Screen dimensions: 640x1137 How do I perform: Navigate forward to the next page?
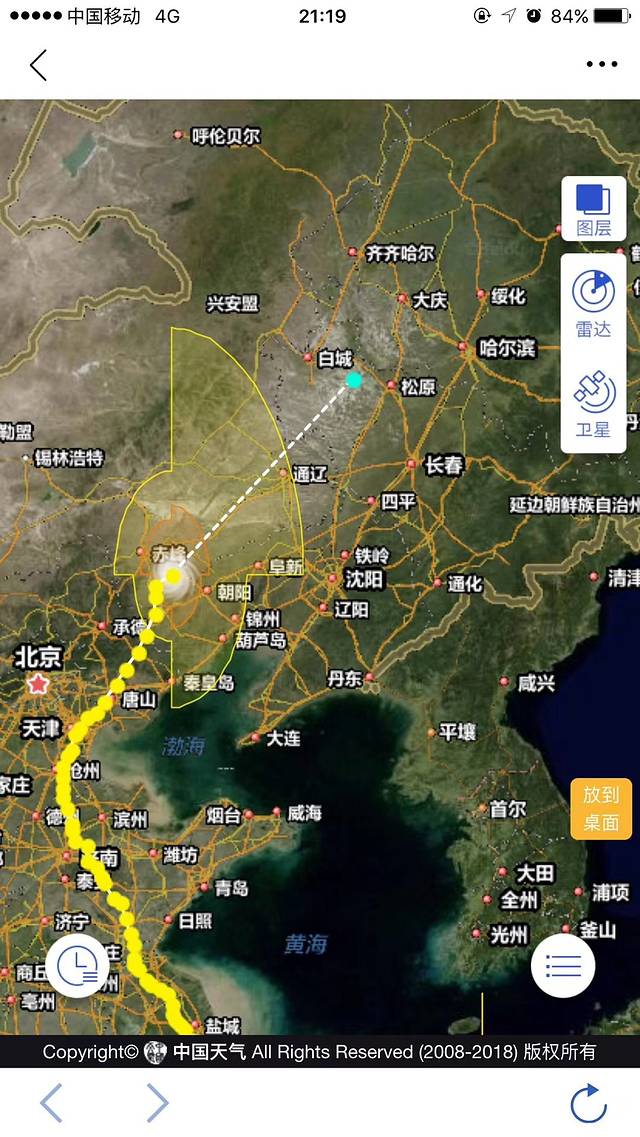pos(157,1103)
